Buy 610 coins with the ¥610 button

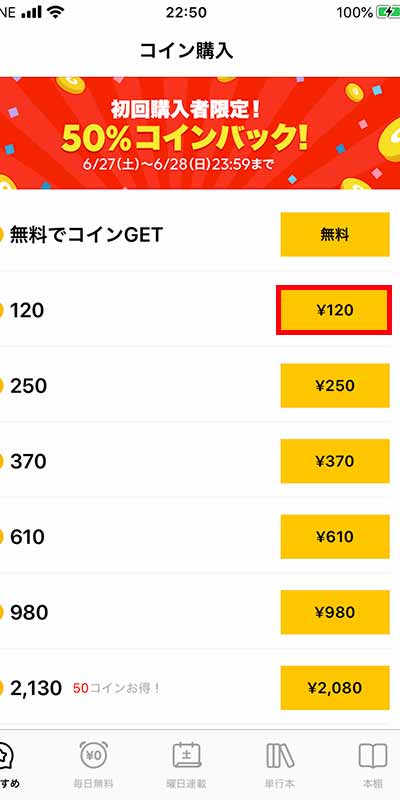pos(335,537)
